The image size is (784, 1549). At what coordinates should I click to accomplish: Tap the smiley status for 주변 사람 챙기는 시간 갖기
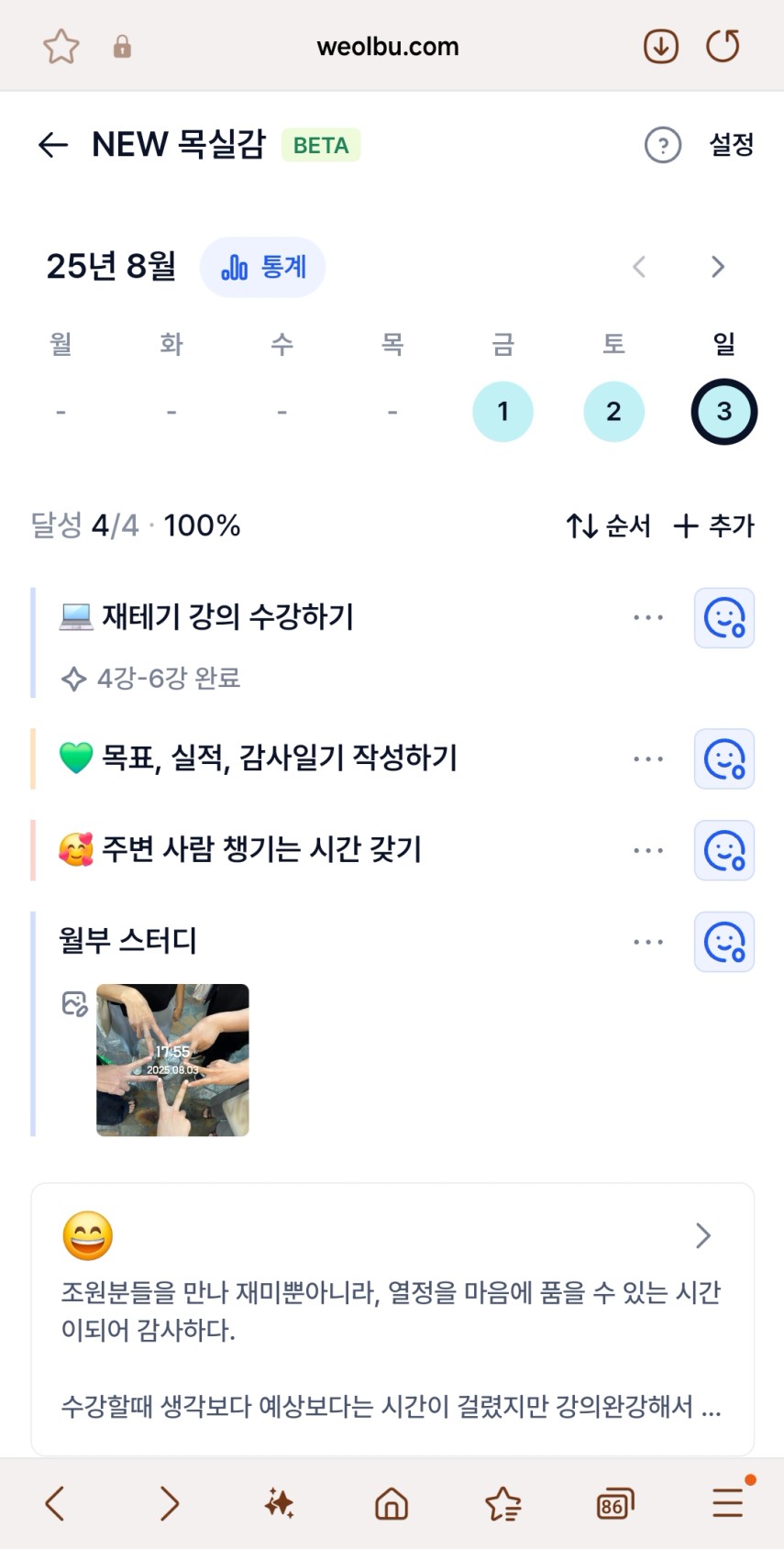(724, 850)
